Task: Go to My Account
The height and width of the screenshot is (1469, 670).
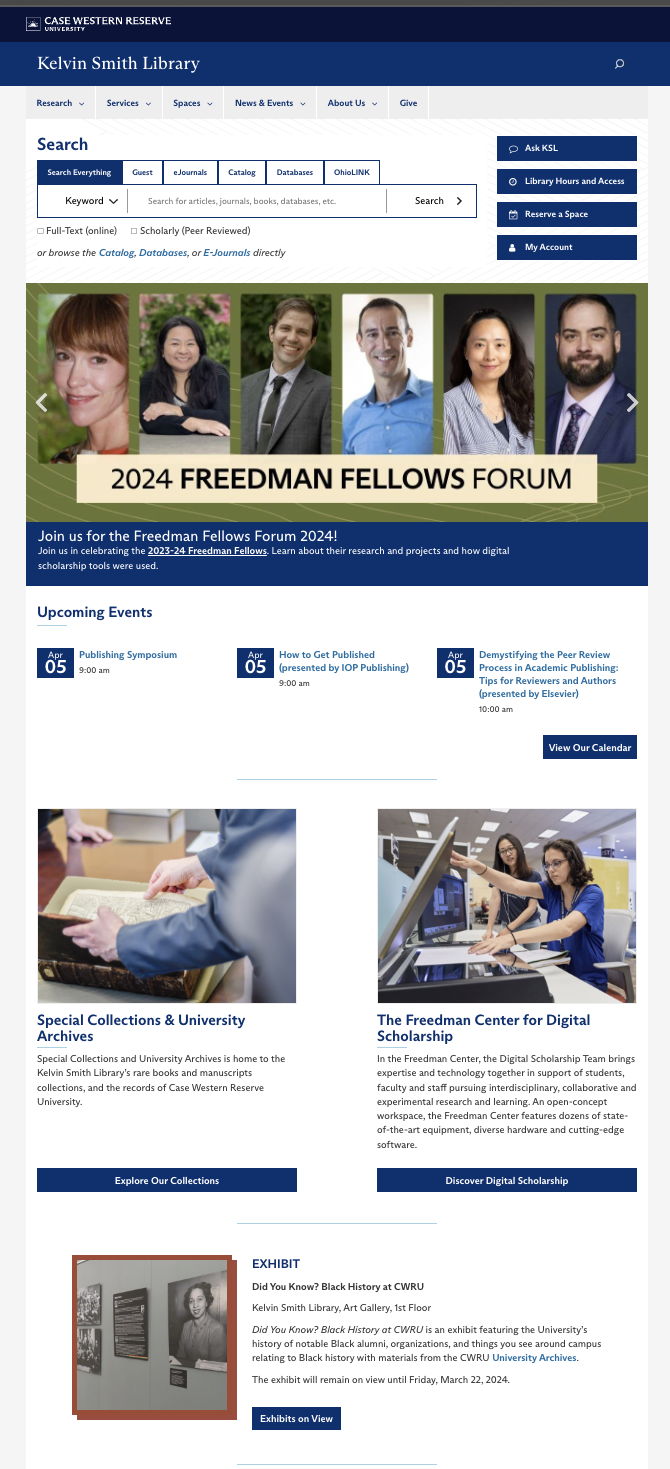Action: pos(566,247)
